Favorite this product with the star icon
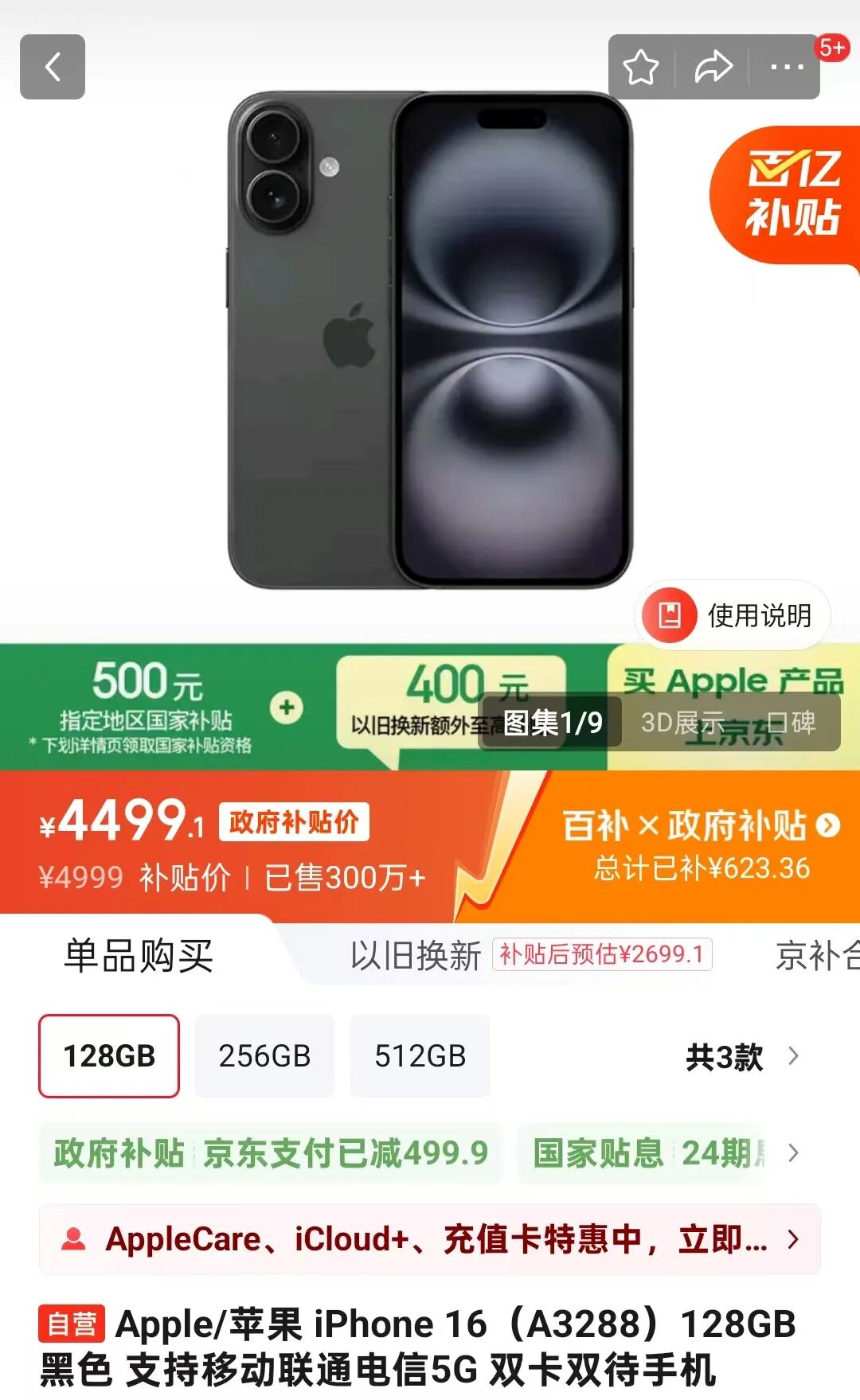This screenshot has width=860, height=1400. point(641,68)
